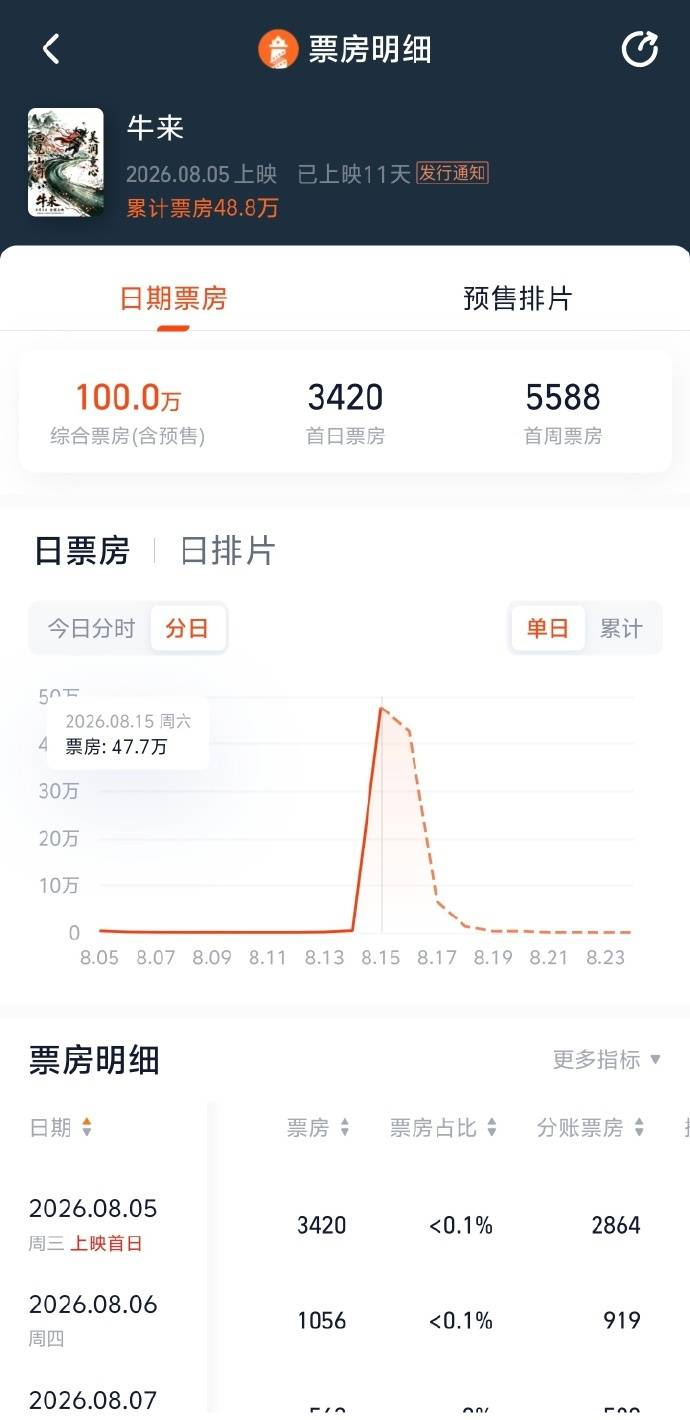Tap the share icon in the header

pyautogui.click(x=640, y=49)
